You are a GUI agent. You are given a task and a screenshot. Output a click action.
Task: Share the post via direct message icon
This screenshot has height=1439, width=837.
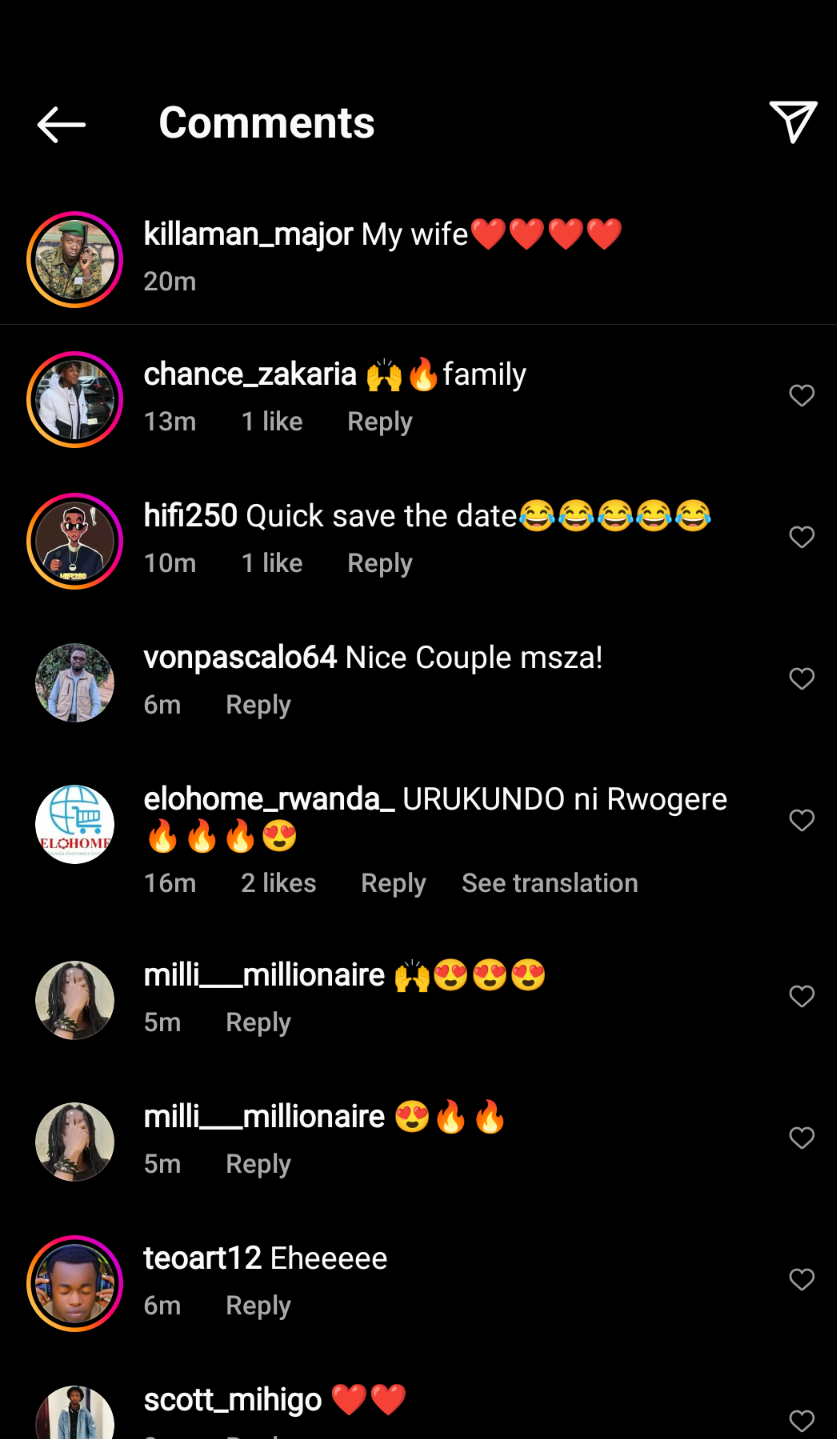(793, 122)
